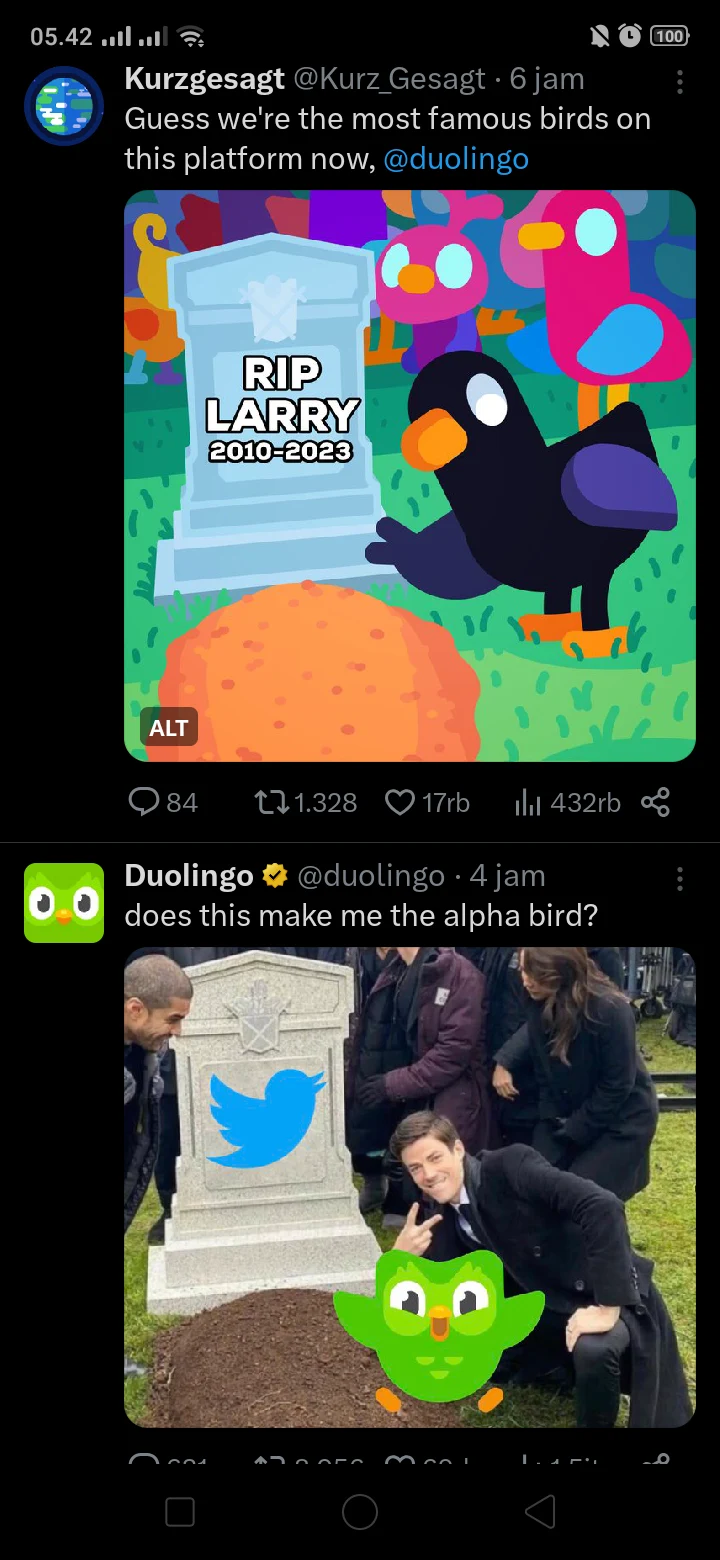Viewport: 720px width, 1560px height.
Task: Share Kurzgesagt's tweet
Action: (x=655, y=802)
